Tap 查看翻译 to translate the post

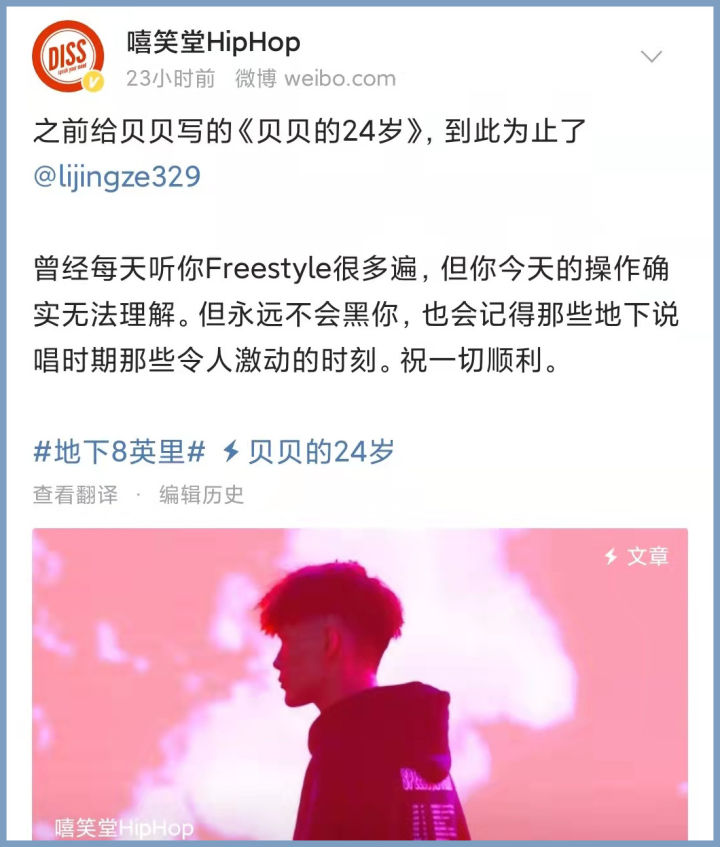[75, 494]
